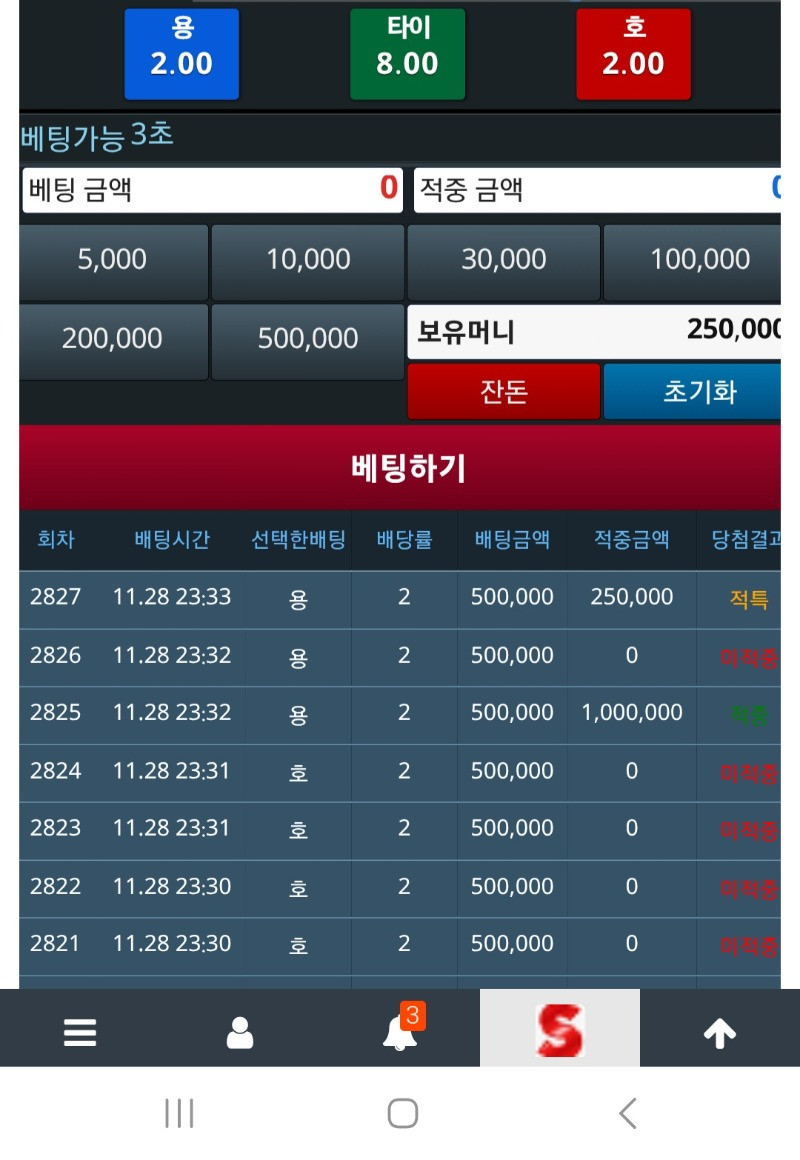Add 5,000 to the bet amount
Image resolution: width=800 pixels, height=1160 pixels.
coord(113,260)
